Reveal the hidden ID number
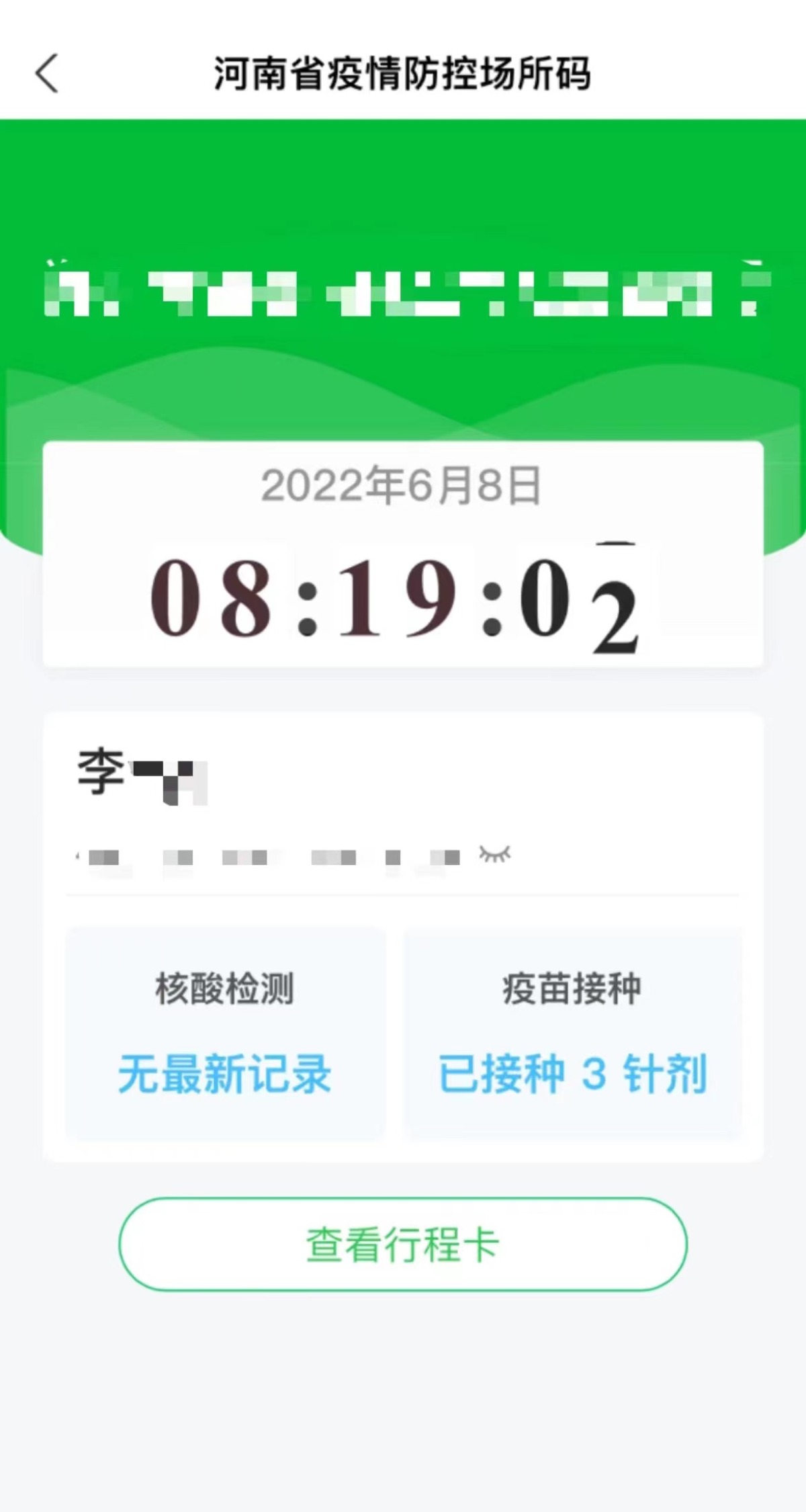 495,854
